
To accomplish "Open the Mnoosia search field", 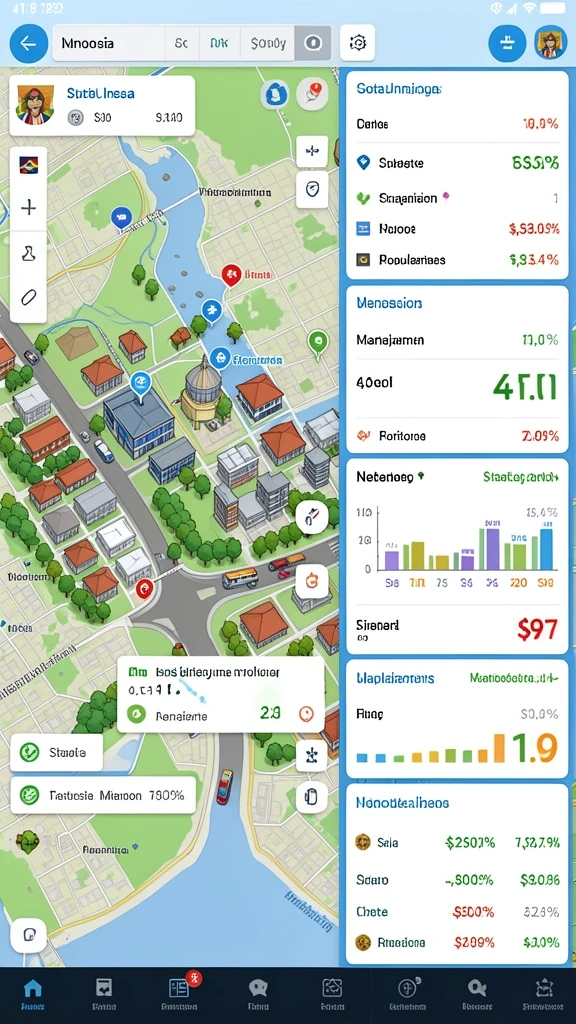I will tap(108, 44).
